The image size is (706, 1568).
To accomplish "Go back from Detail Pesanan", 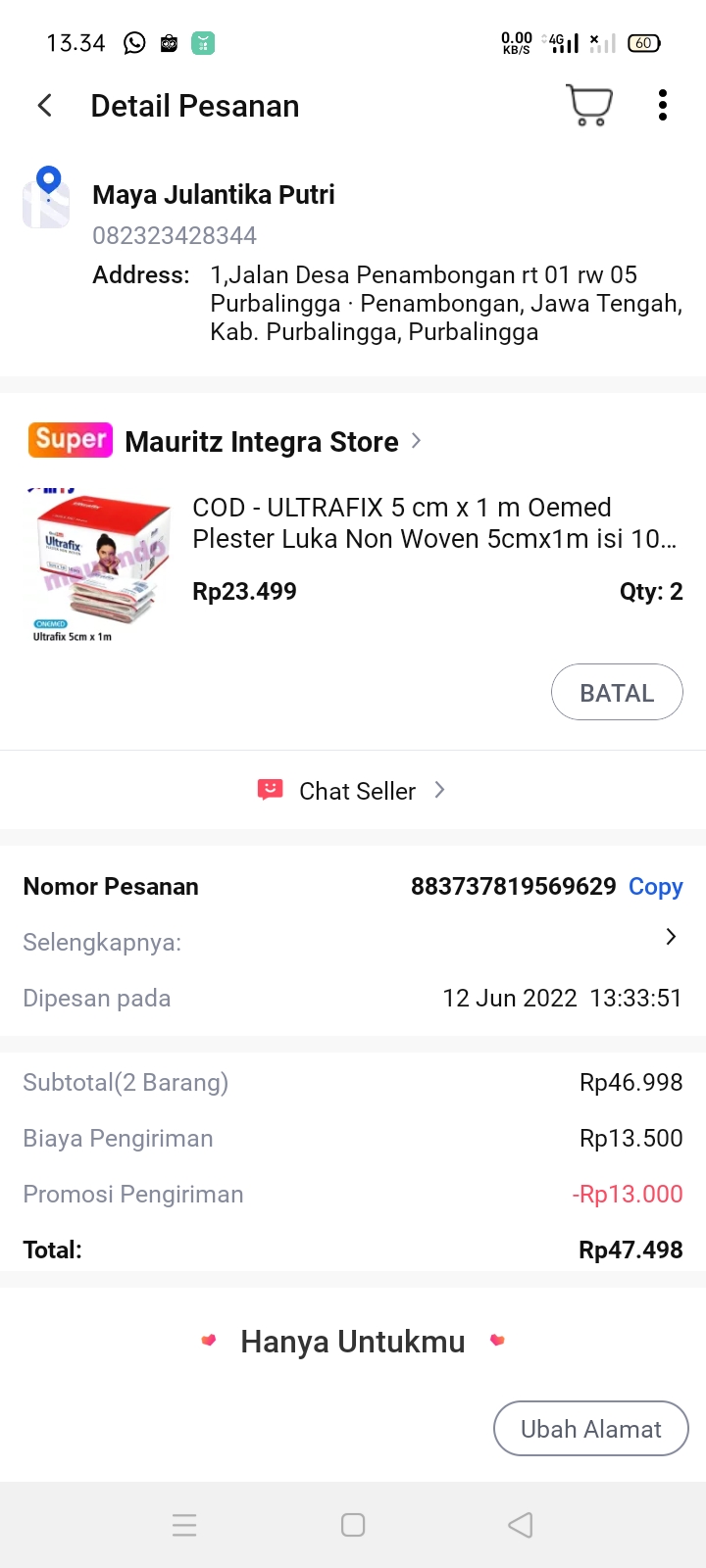I will pos(45,106).
